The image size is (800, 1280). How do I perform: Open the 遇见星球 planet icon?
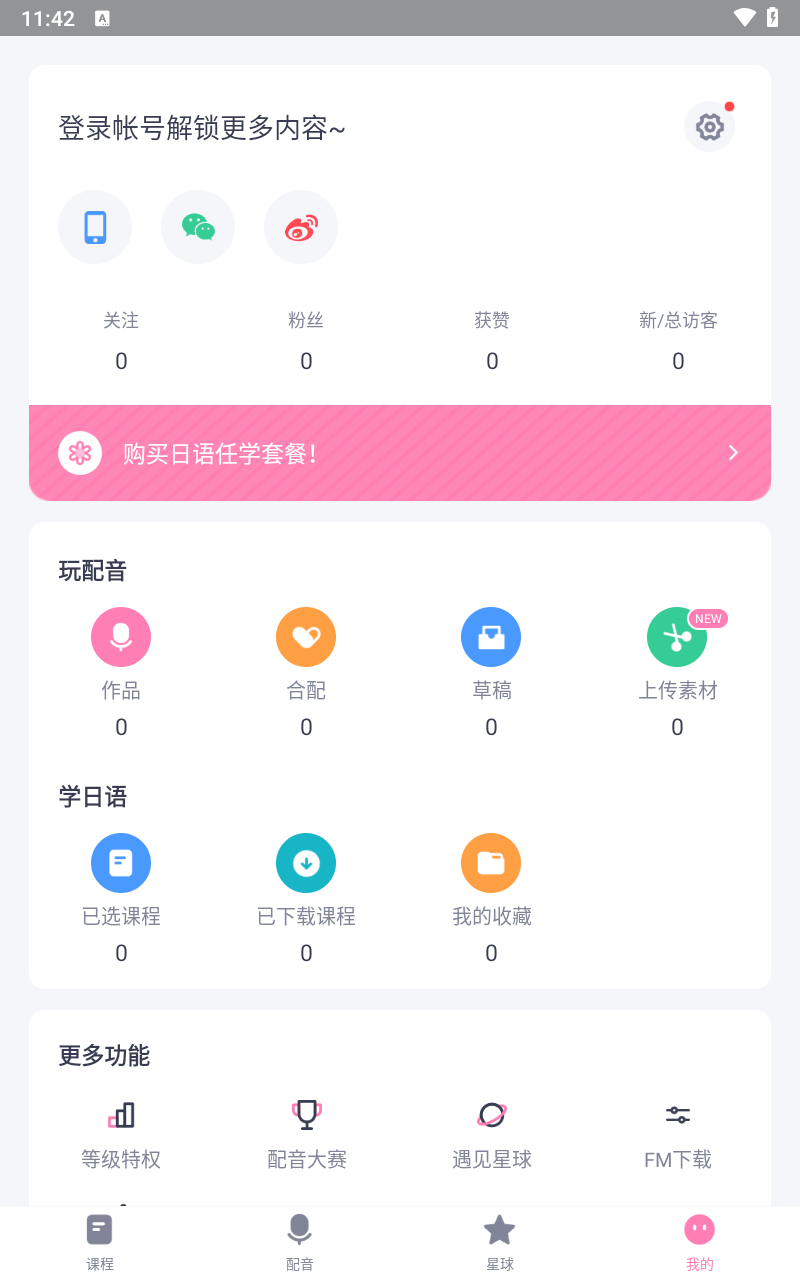click(491, 1115)
